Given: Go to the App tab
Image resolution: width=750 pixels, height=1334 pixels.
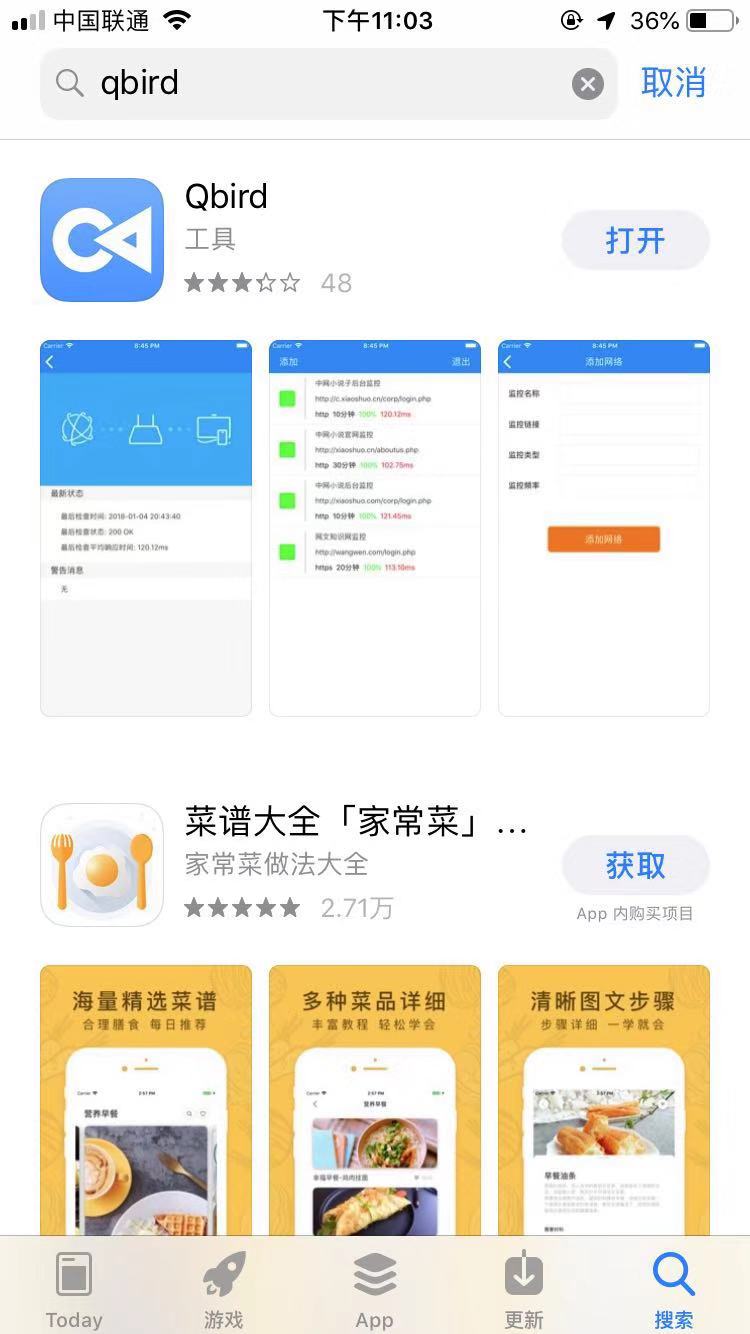Looking at the screenshot, I should (x=374, y=1289).
